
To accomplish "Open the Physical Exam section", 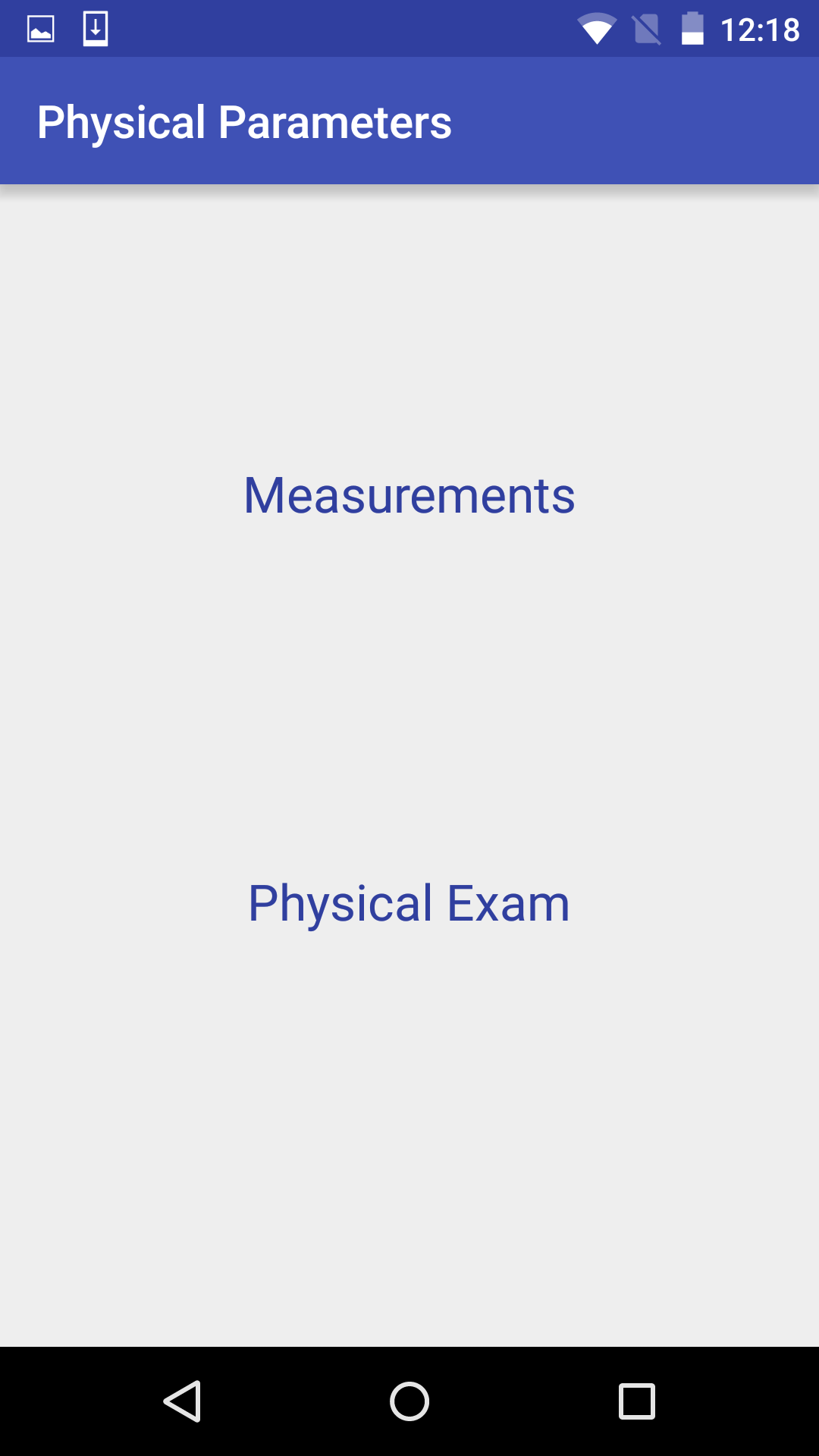I will pos(409,903).
